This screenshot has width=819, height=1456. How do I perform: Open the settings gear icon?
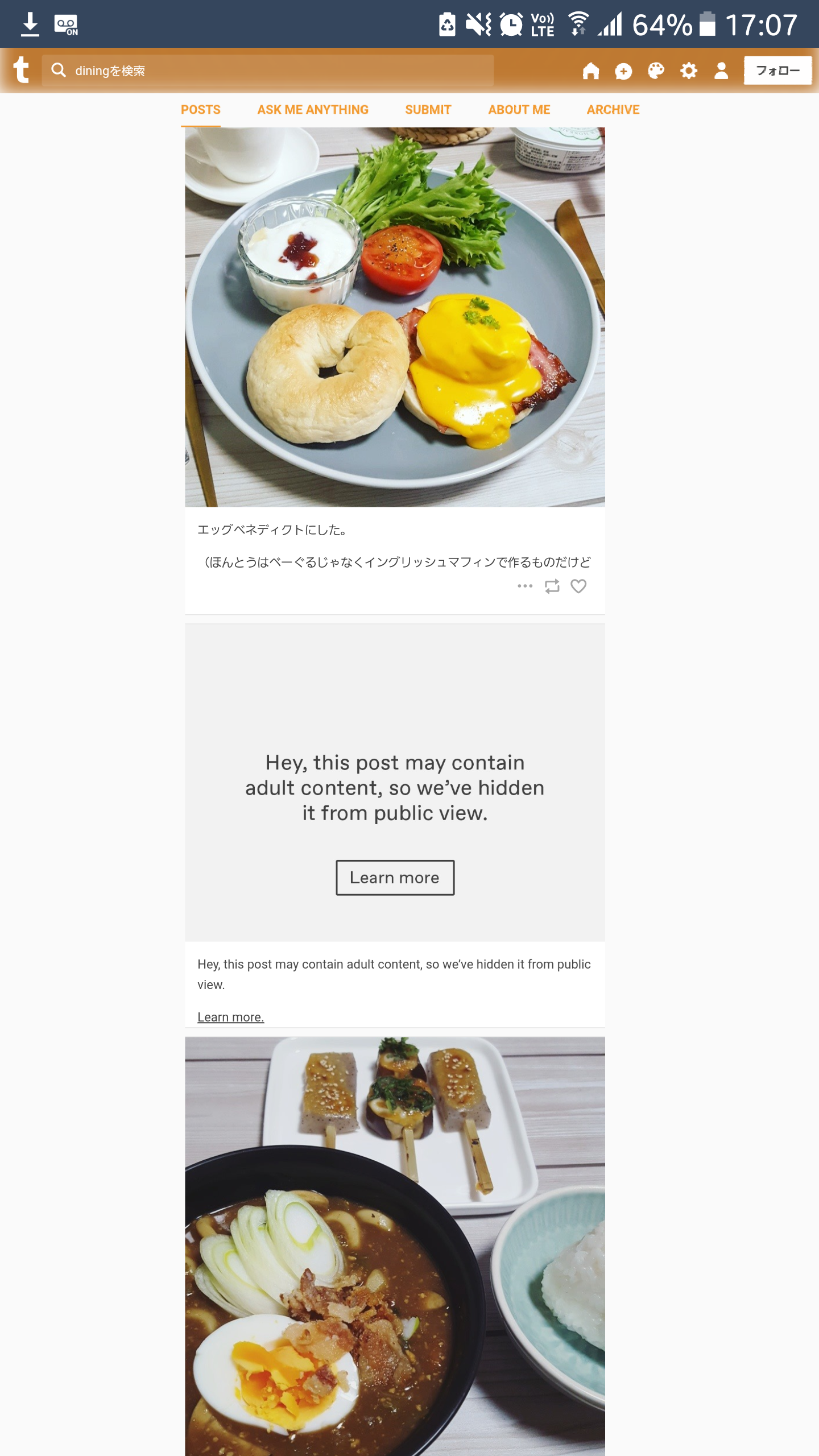[x=689, y=71]
